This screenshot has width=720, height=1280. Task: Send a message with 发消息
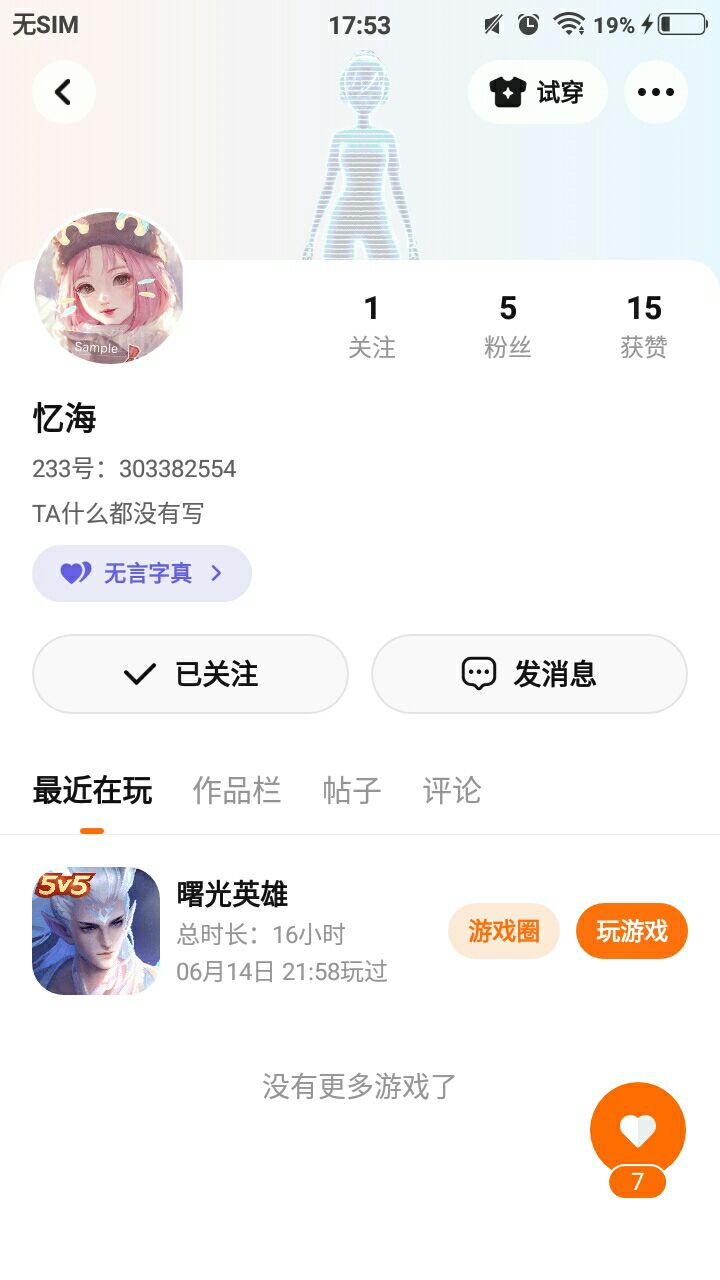(529, 674)
